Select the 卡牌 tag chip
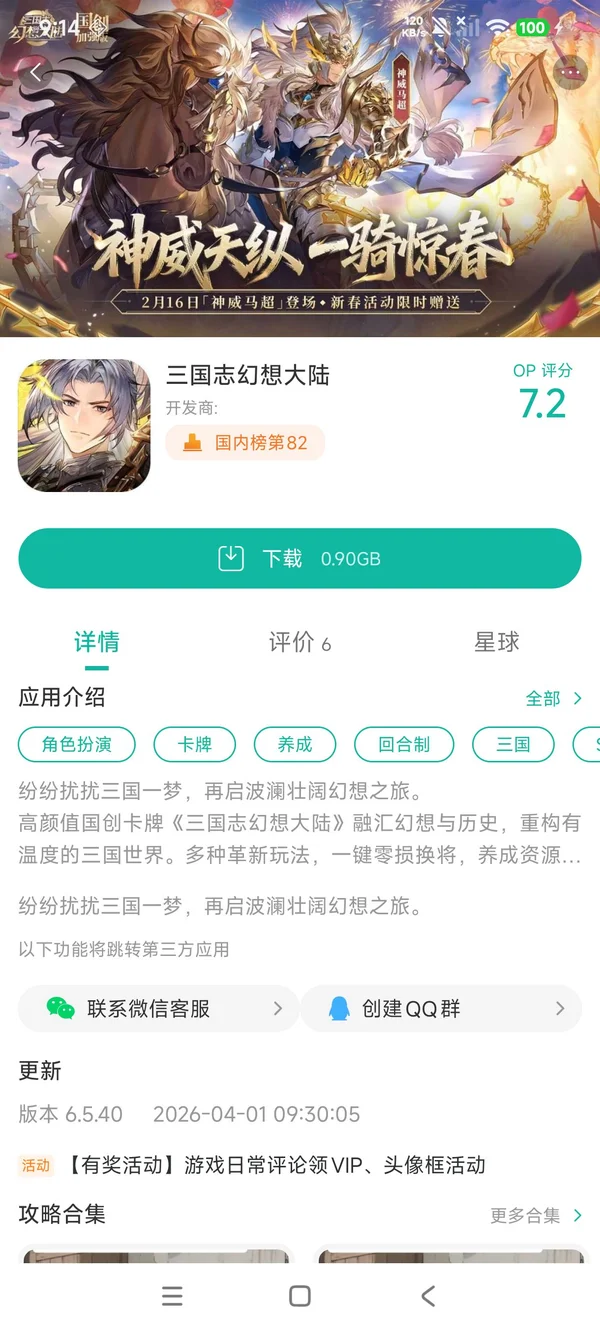Image resolution: width=600 pixels, height=1333 pixels. point(195,744)
